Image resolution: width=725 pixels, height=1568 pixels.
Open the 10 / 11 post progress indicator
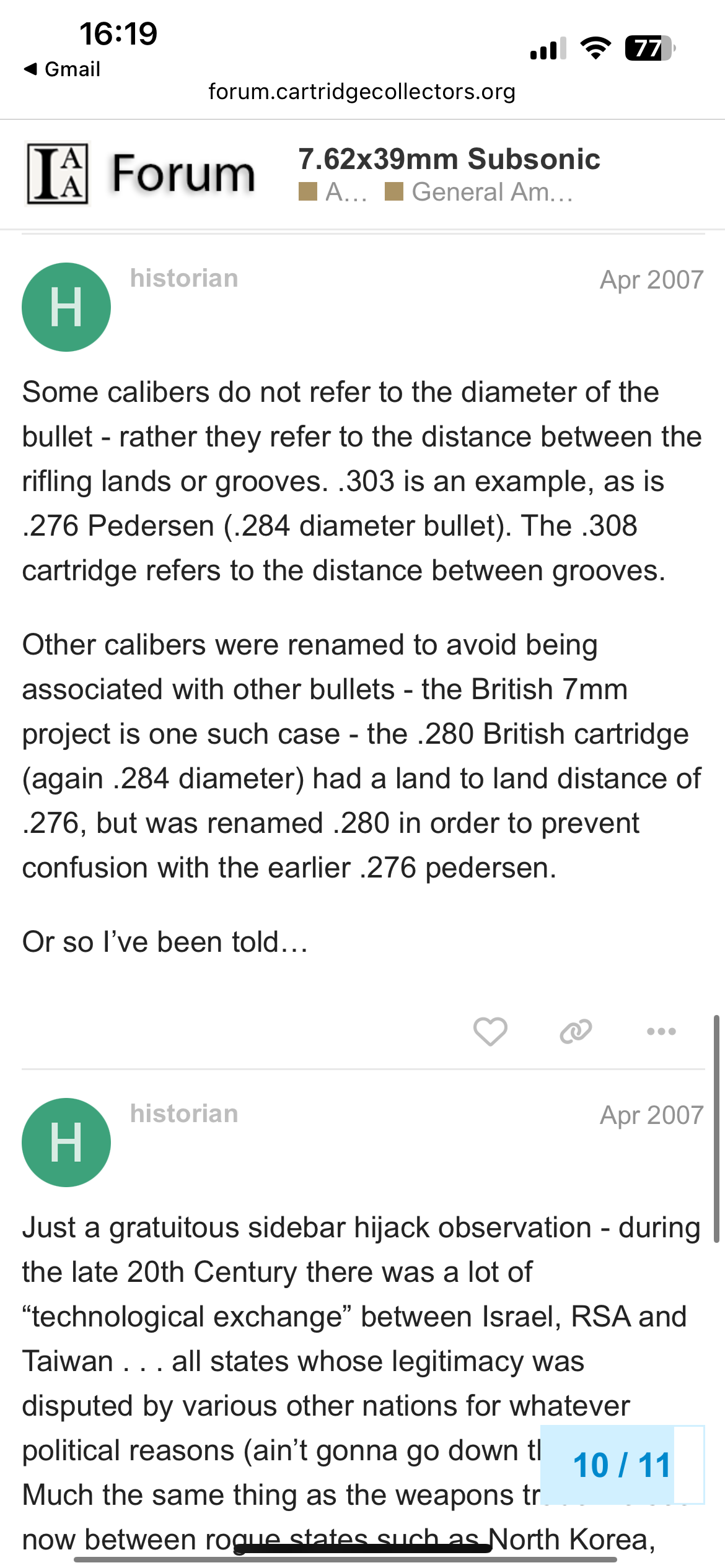click(x=622, y=1465)
